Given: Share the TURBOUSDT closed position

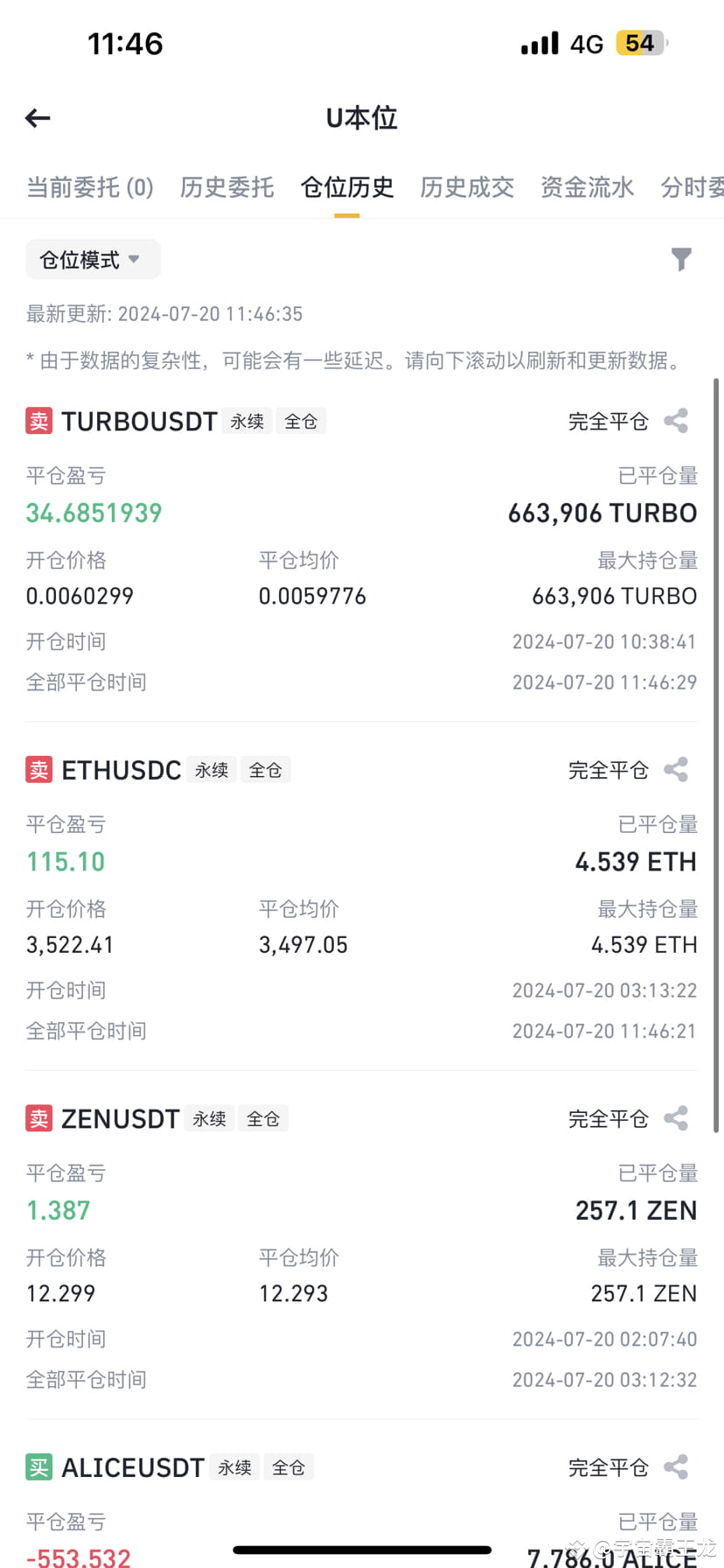Looking at the screenshot, I should [x=676, y=420].
